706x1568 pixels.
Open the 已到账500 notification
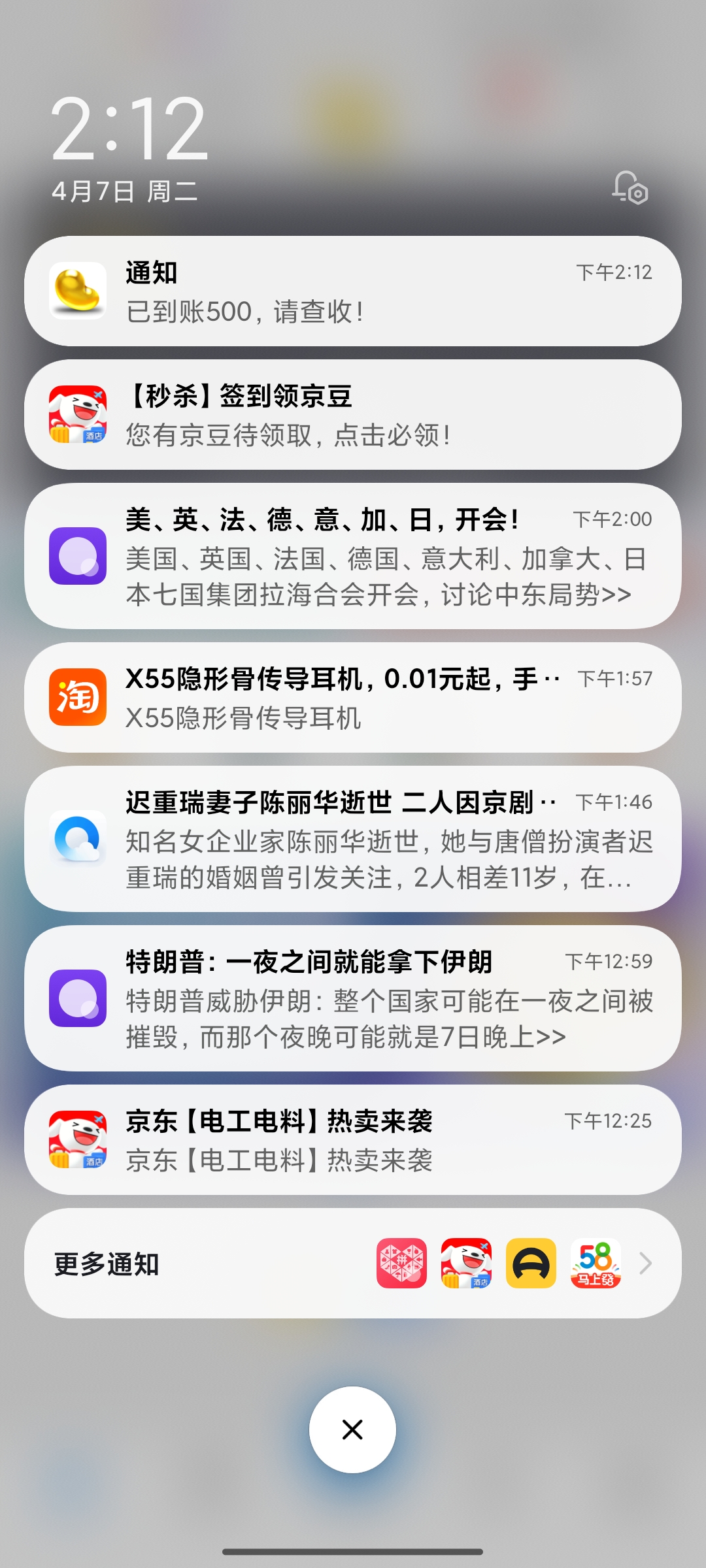[353, 291]
